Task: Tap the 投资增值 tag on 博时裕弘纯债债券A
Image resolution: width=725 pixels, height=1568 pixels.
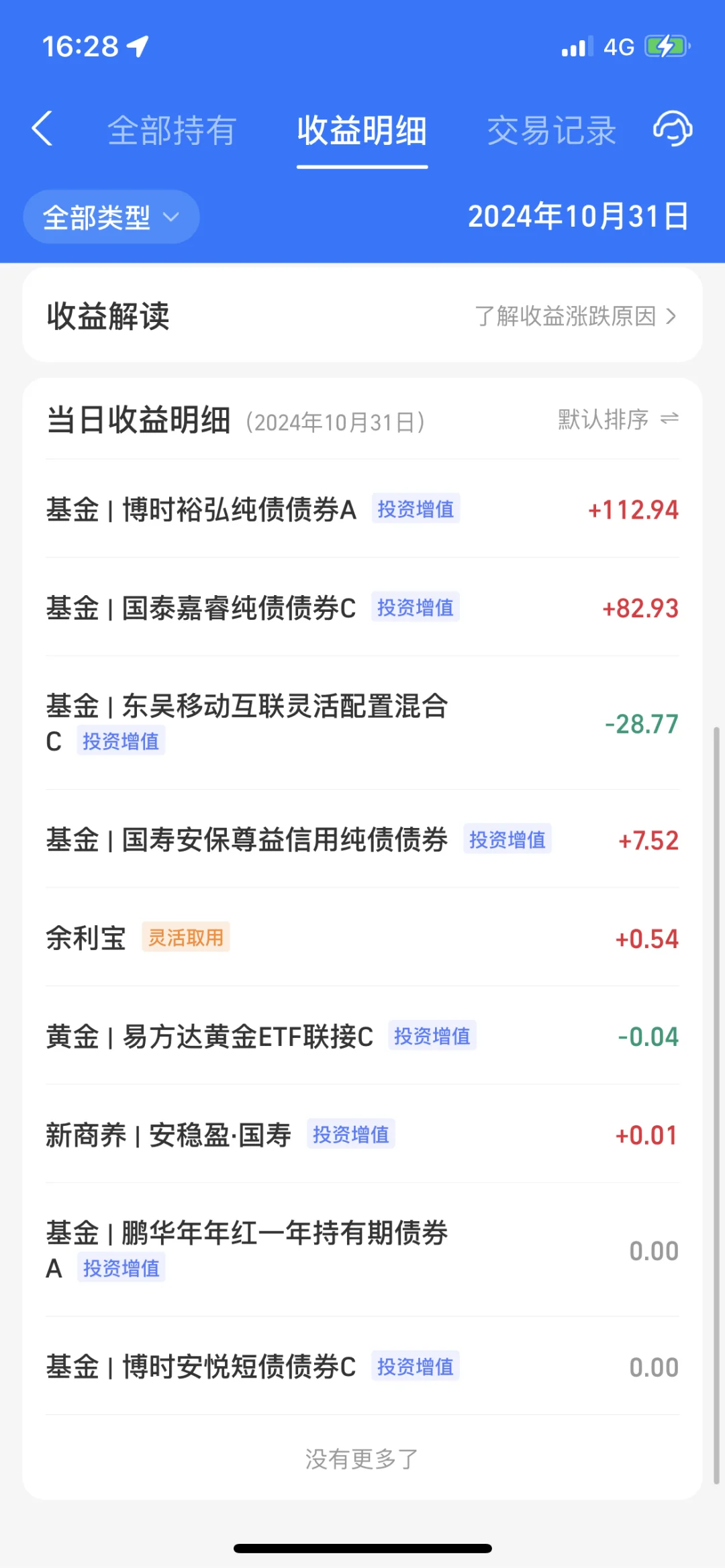Action: pos(416,509)
